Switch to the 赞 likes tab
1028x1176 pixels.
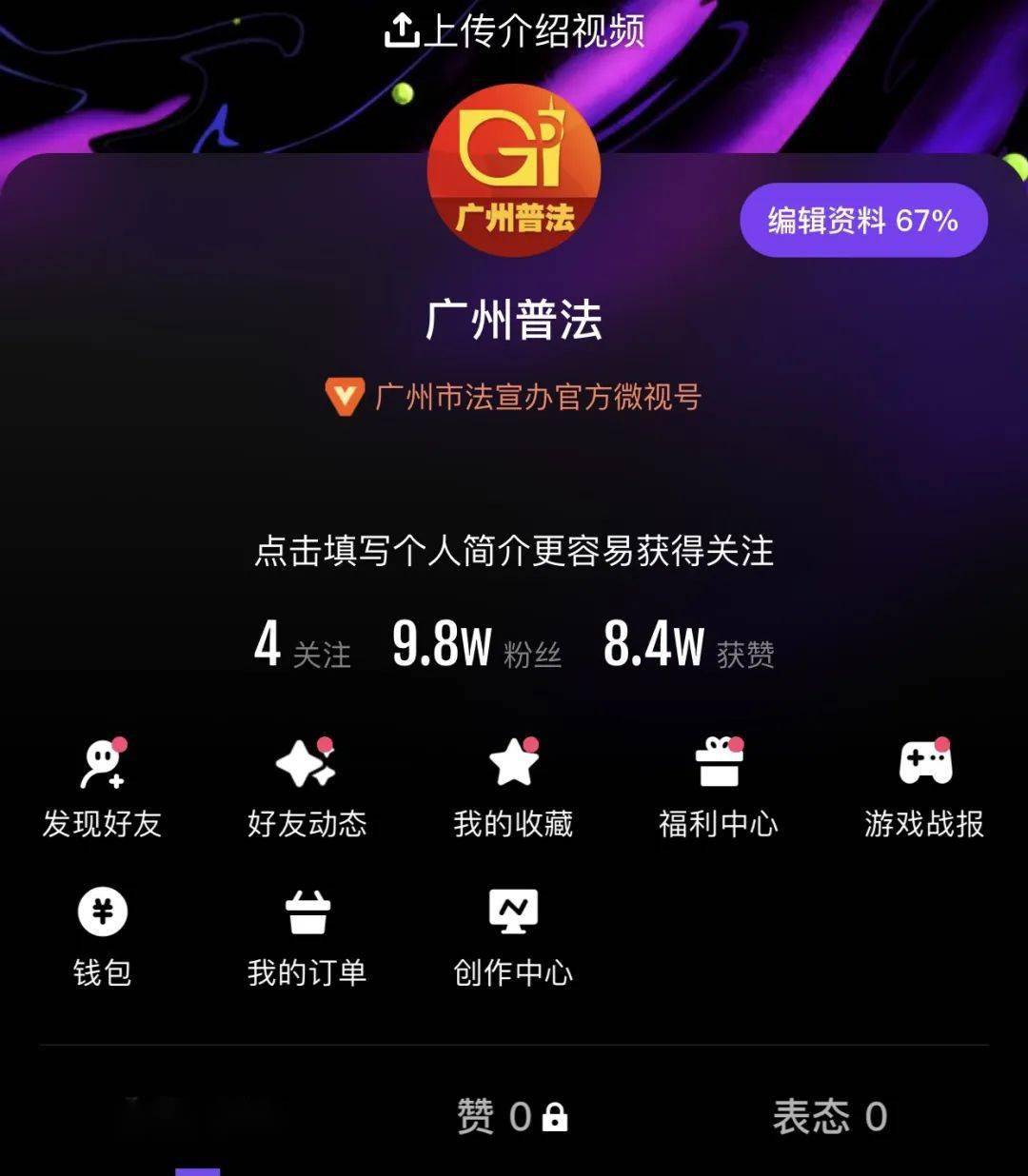pos(512,1117)
